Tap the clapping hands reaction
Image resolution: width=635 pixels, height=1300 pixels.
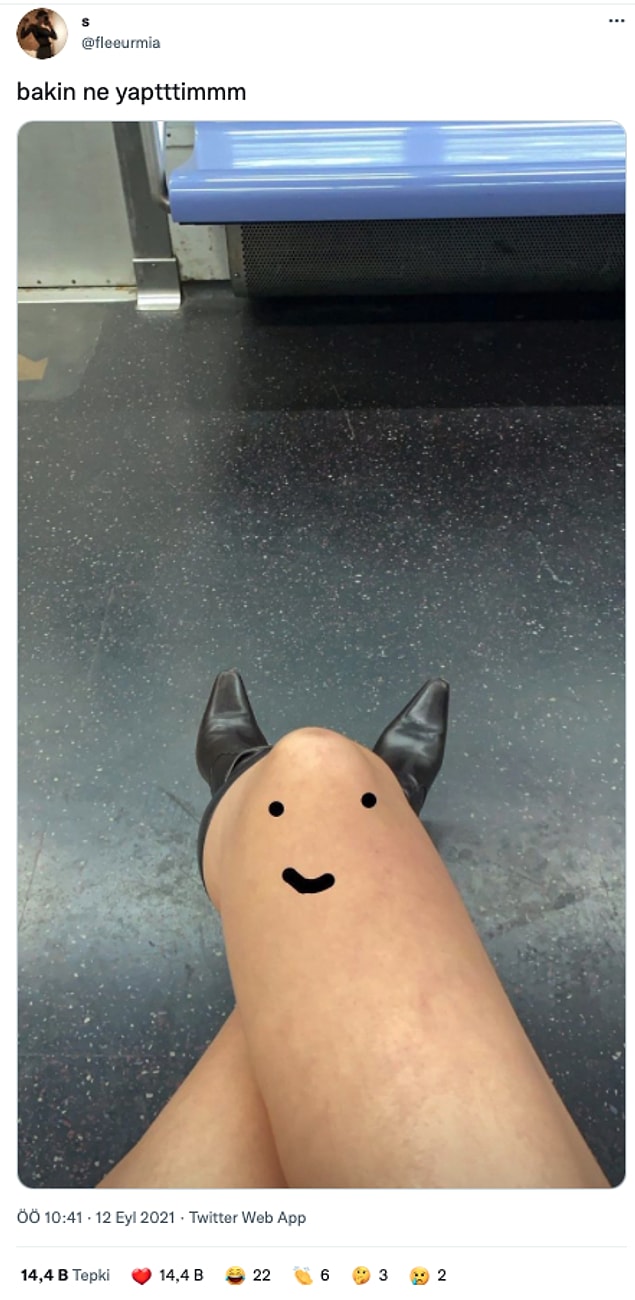click(x=303, y=1275)
